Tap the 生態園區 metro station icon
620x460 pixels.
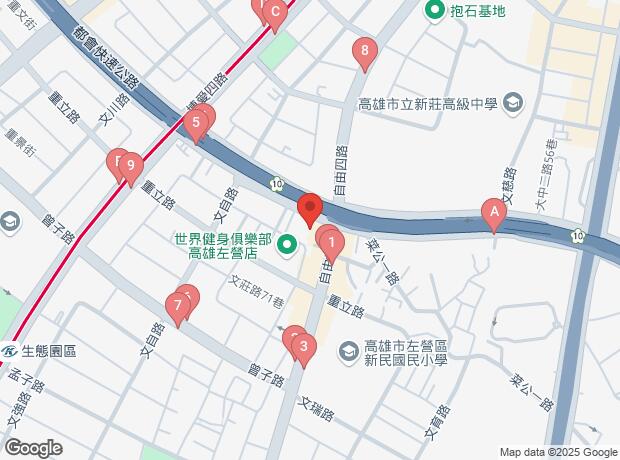point(10,351)
